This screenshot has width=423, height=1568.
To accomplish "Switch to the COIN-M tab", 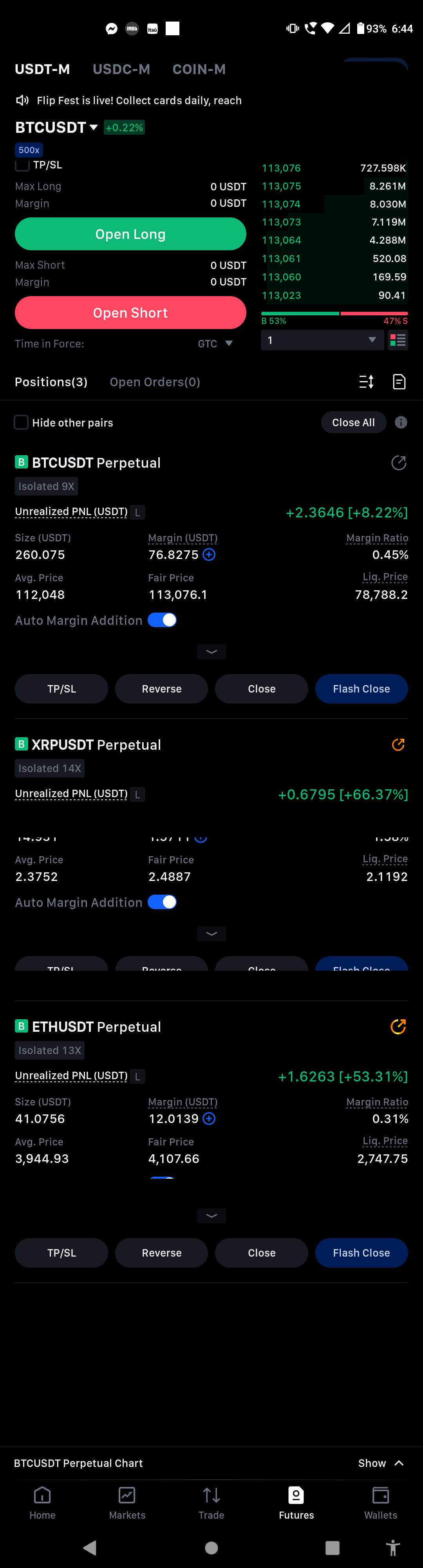I will [199, 69].
